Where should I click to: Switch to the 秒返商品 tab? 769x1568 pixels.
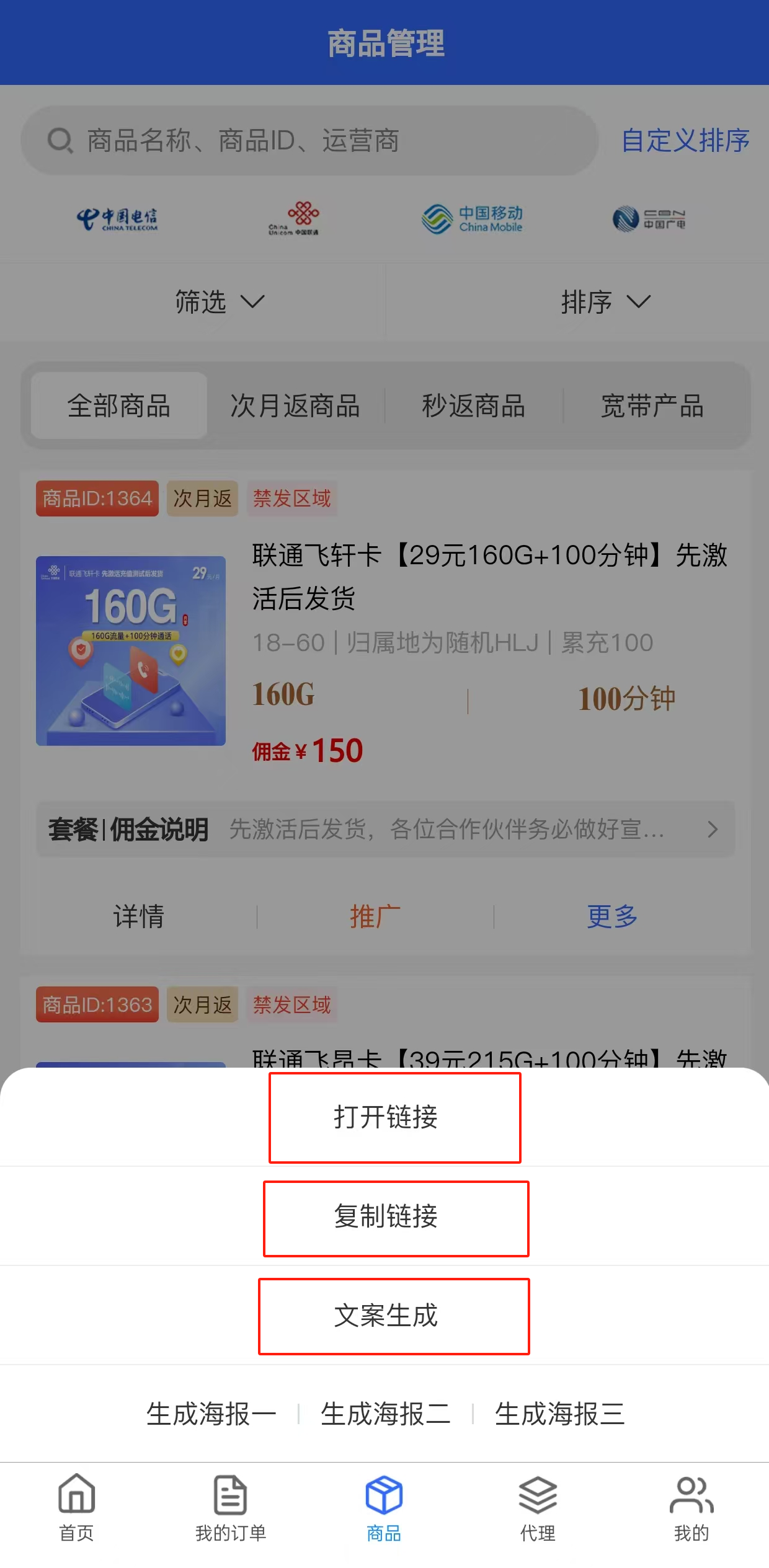(474, 406)
